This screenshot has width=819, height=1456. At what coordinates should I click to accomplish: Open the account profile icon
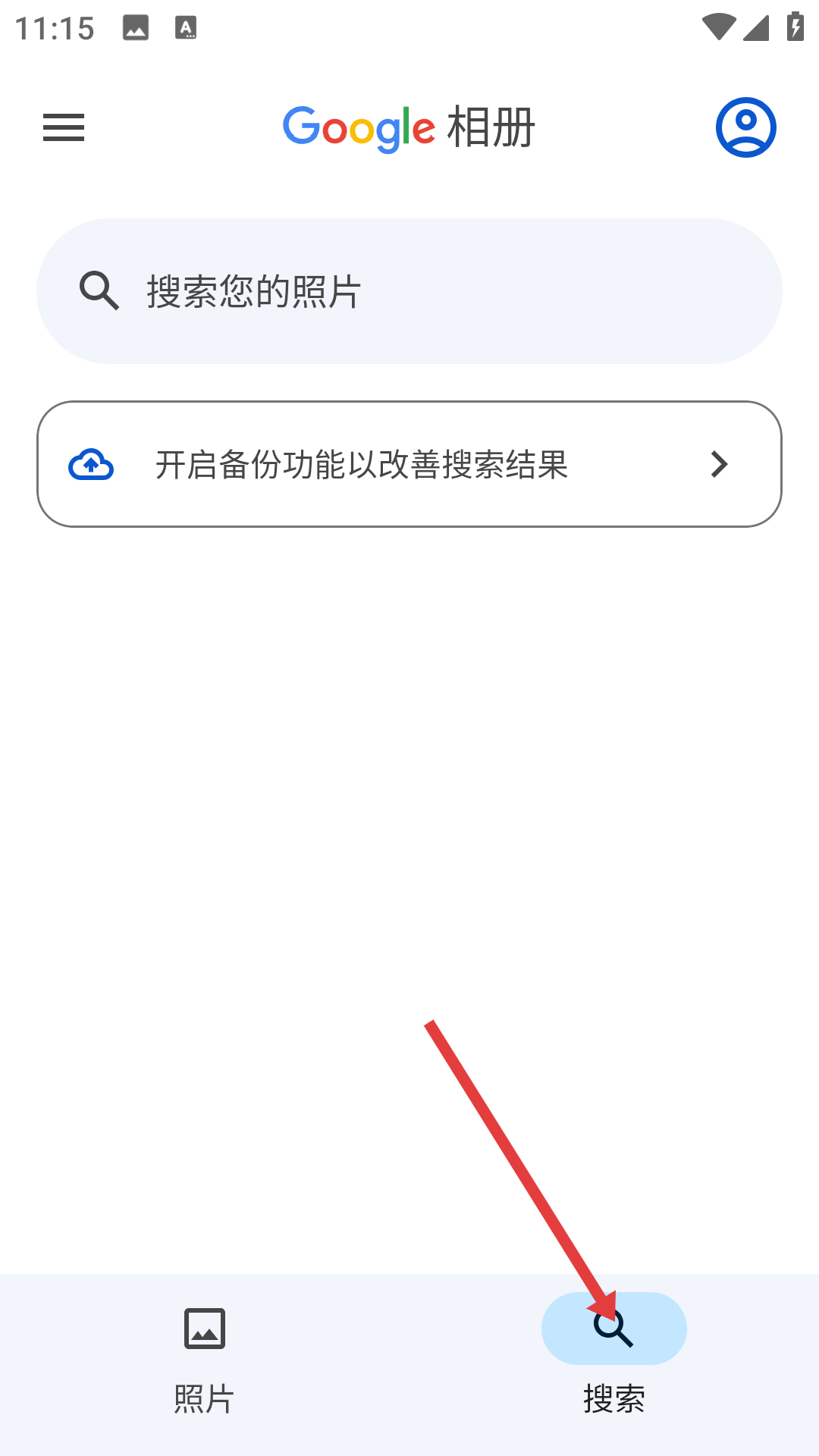(x=745, y=127)
